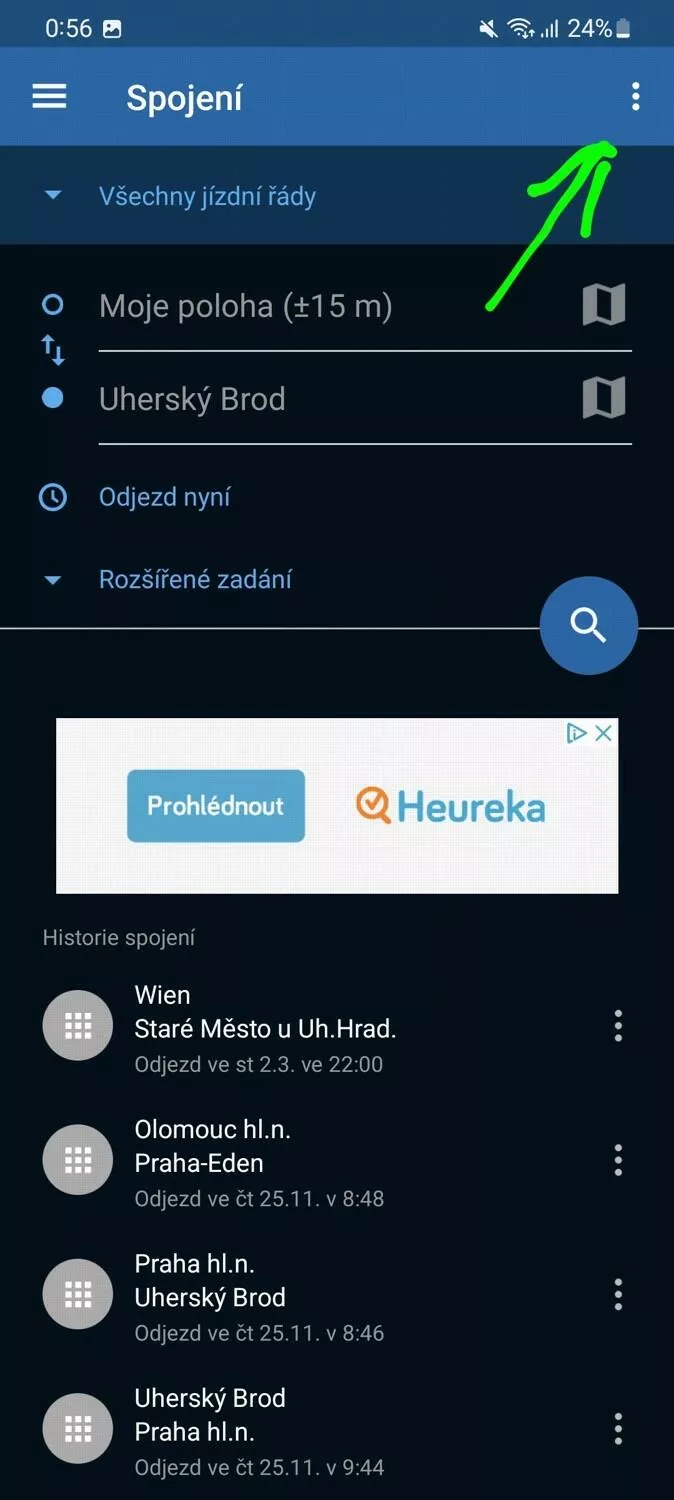Open more options for the Wien connection

point(618,1026)
